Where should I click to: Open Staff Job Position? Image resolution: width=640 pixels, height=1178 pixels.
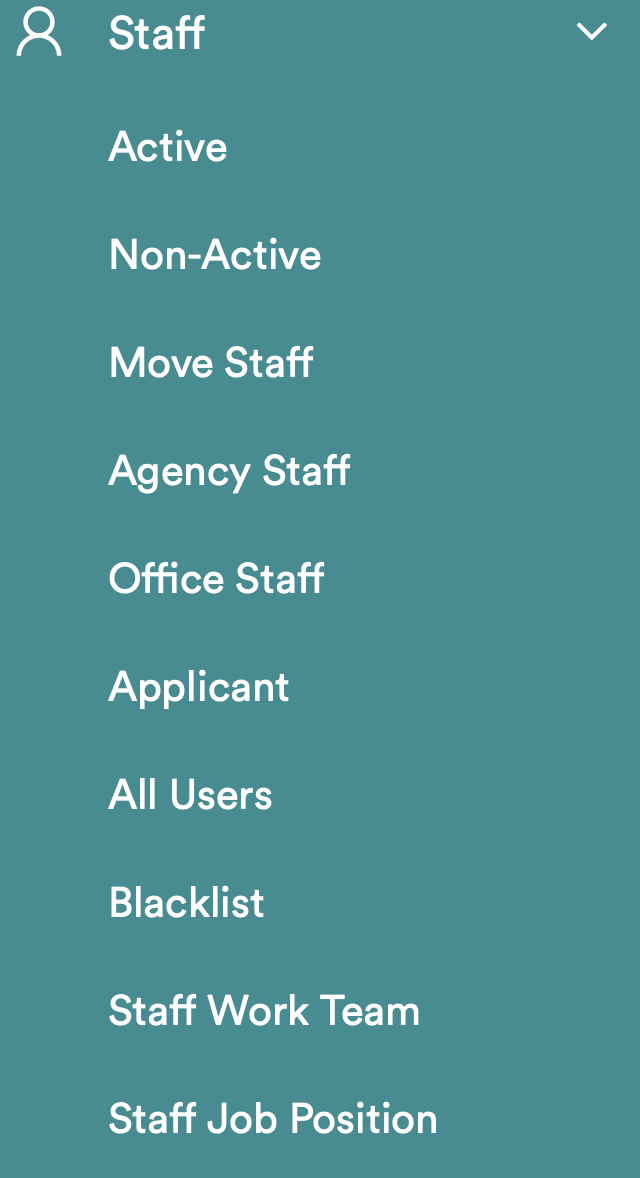[x=273, y=1119]
